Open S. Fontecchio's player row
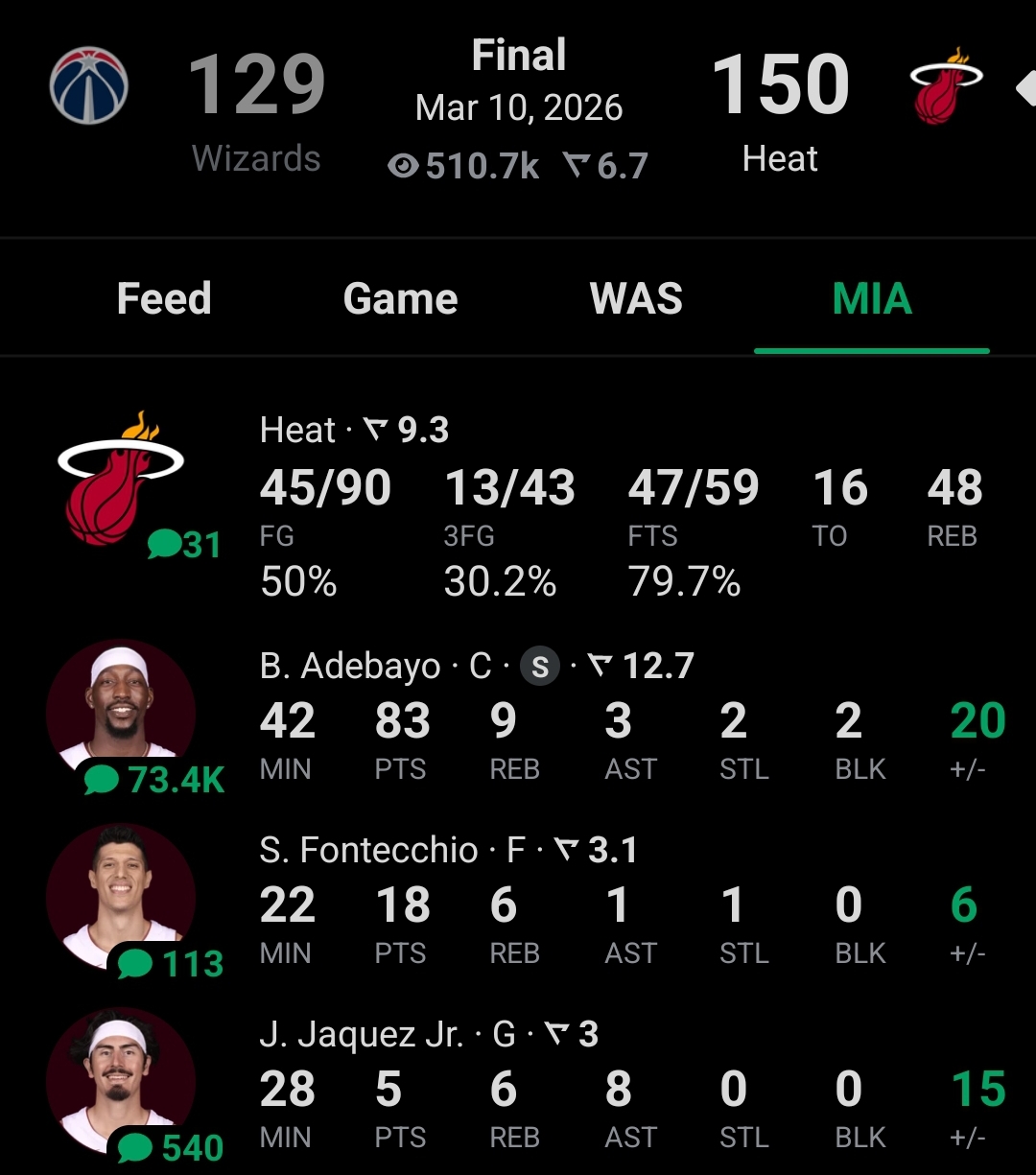 click(614, 905)
